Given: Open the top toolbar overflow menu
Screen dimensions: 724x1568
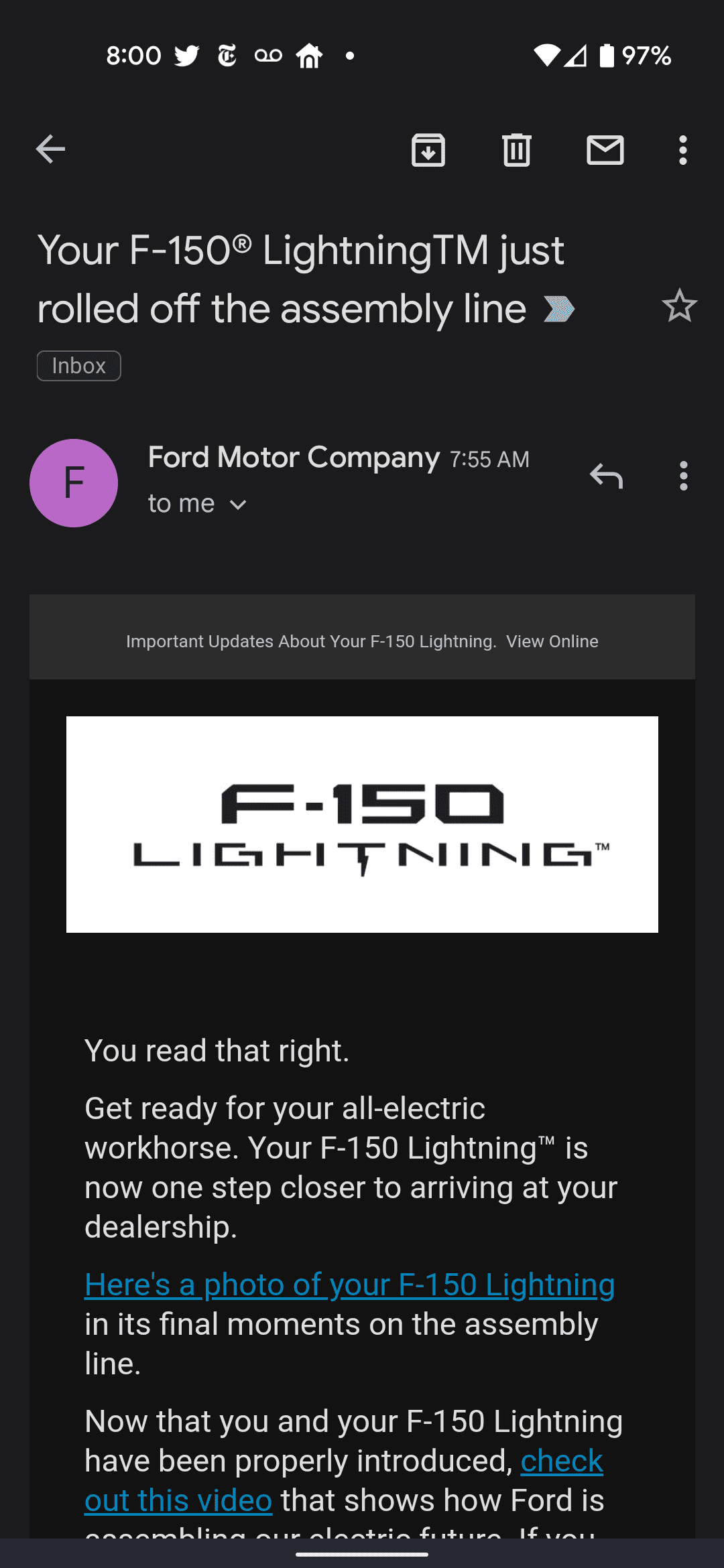Looking at the screenshot, I should click(682, 150).
